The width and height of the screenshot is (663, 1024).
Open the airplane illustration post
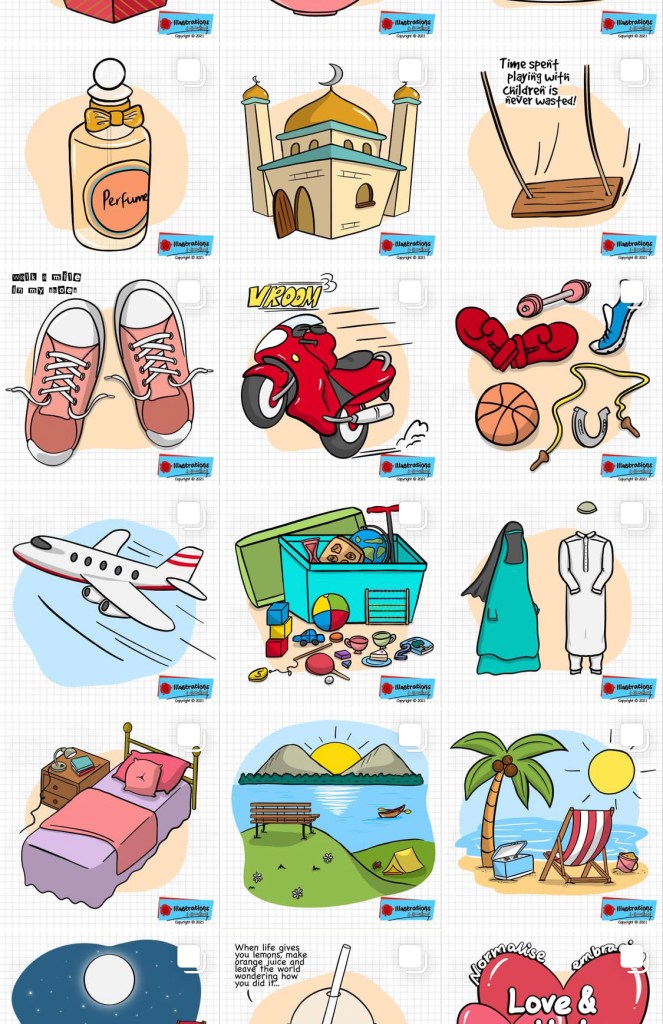tap(109, 597)
